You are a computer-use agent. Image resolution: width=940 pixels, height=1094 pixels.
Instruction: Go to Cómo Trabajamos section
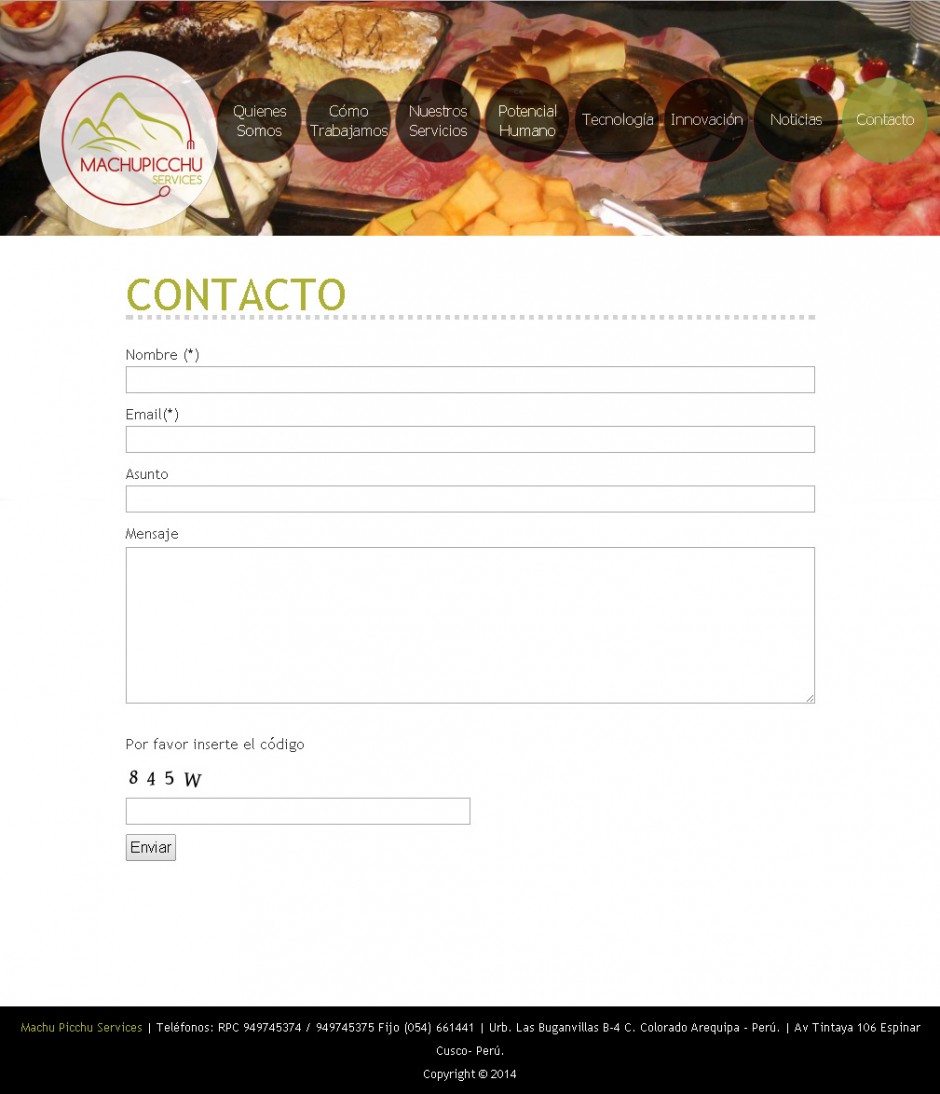(x=348, y=121)
